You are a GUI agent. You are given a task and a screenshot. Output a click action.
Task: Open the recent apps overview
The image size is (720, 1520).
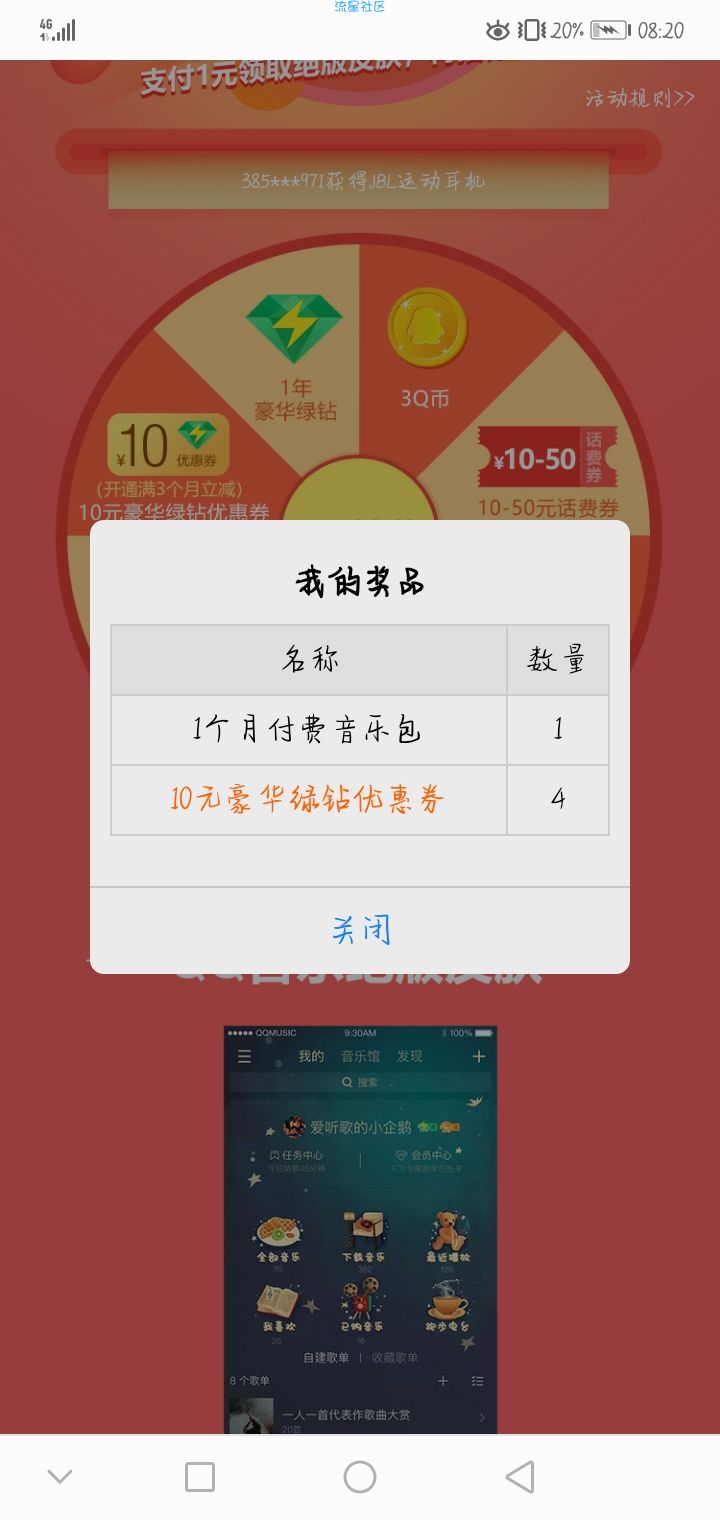click(200, 1477)
